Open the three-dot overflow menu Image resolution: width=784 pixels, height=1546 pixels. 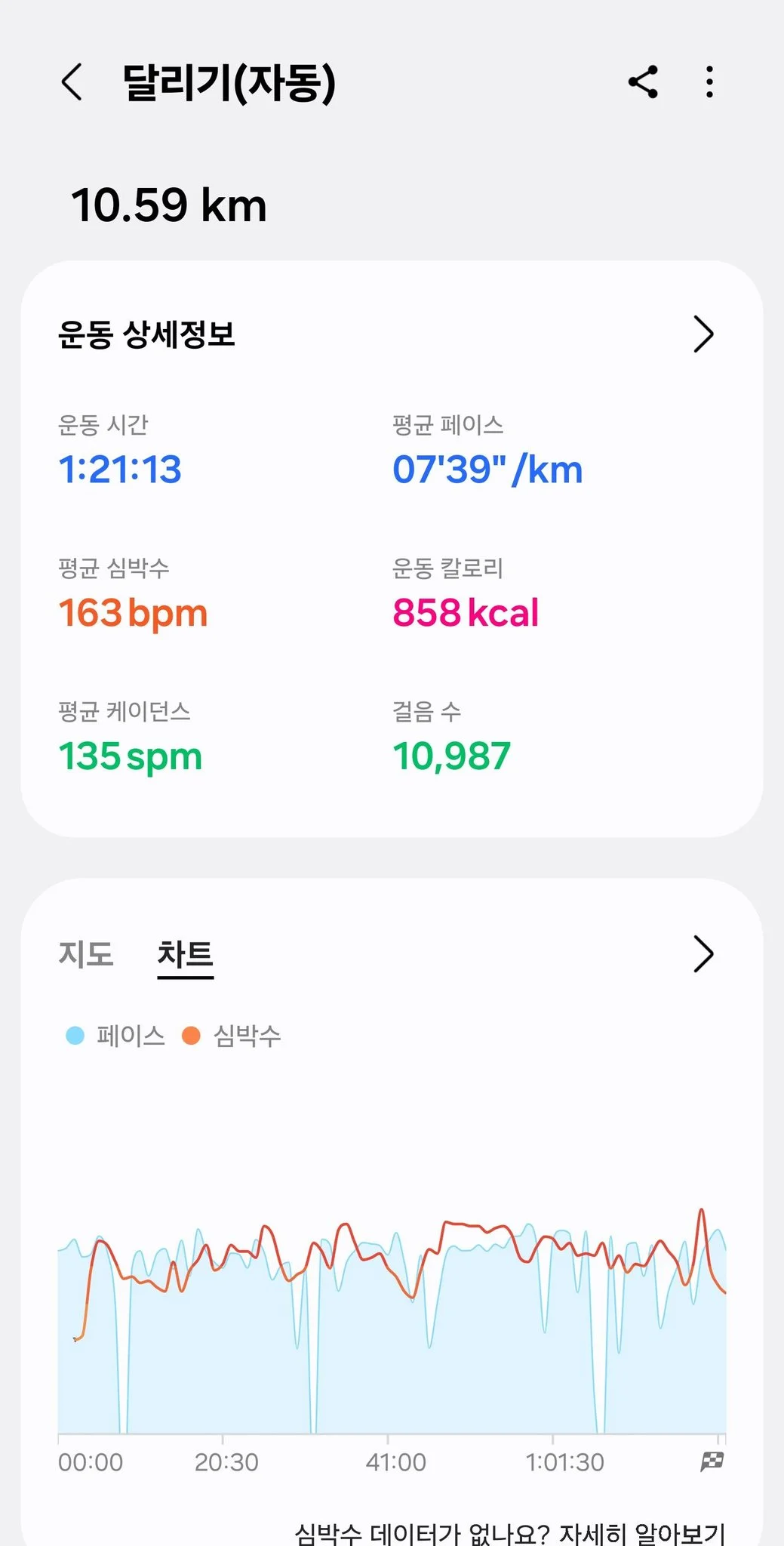(x=709, y=82)
